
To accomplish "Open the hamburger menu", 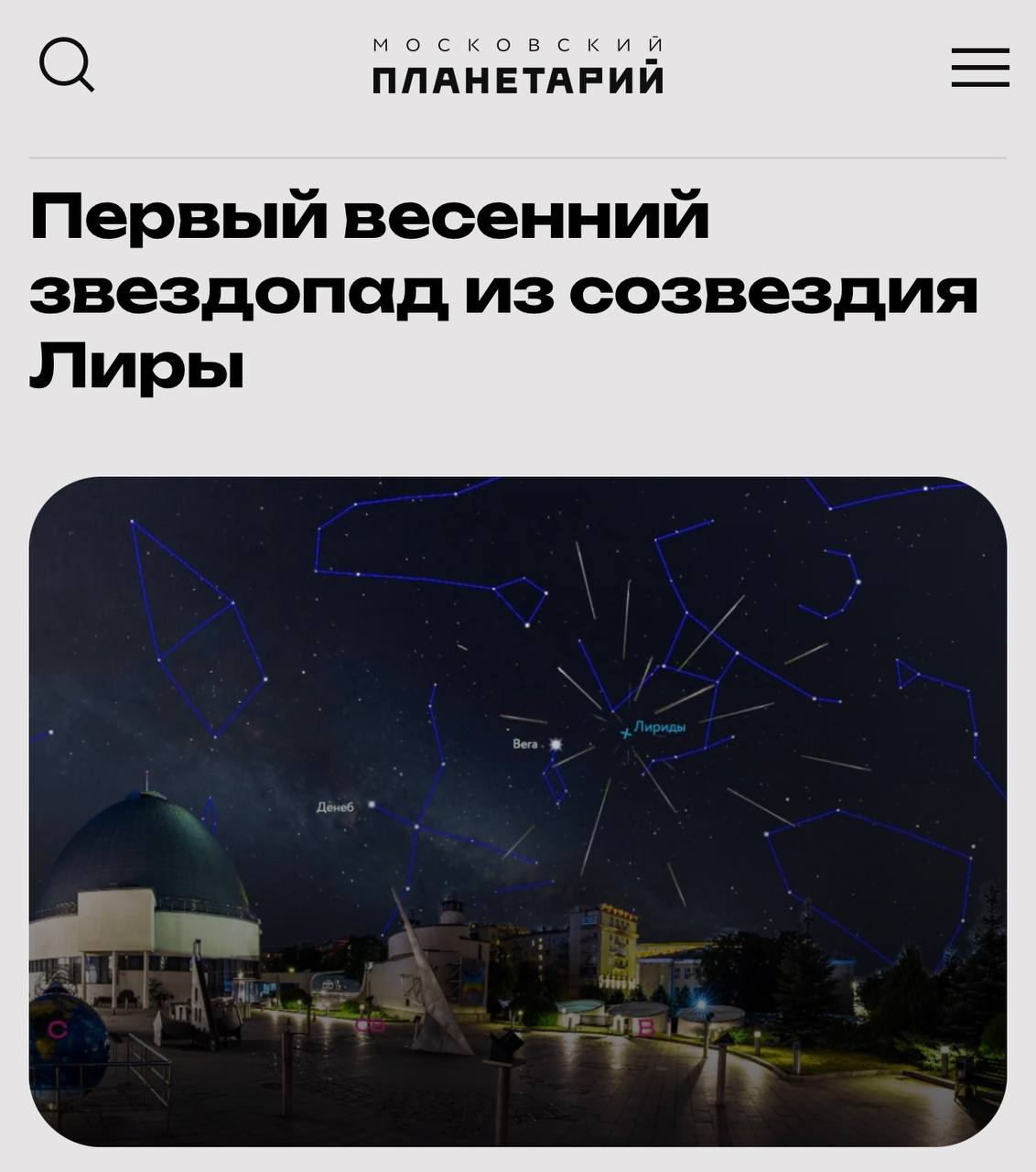I will 979,68.
